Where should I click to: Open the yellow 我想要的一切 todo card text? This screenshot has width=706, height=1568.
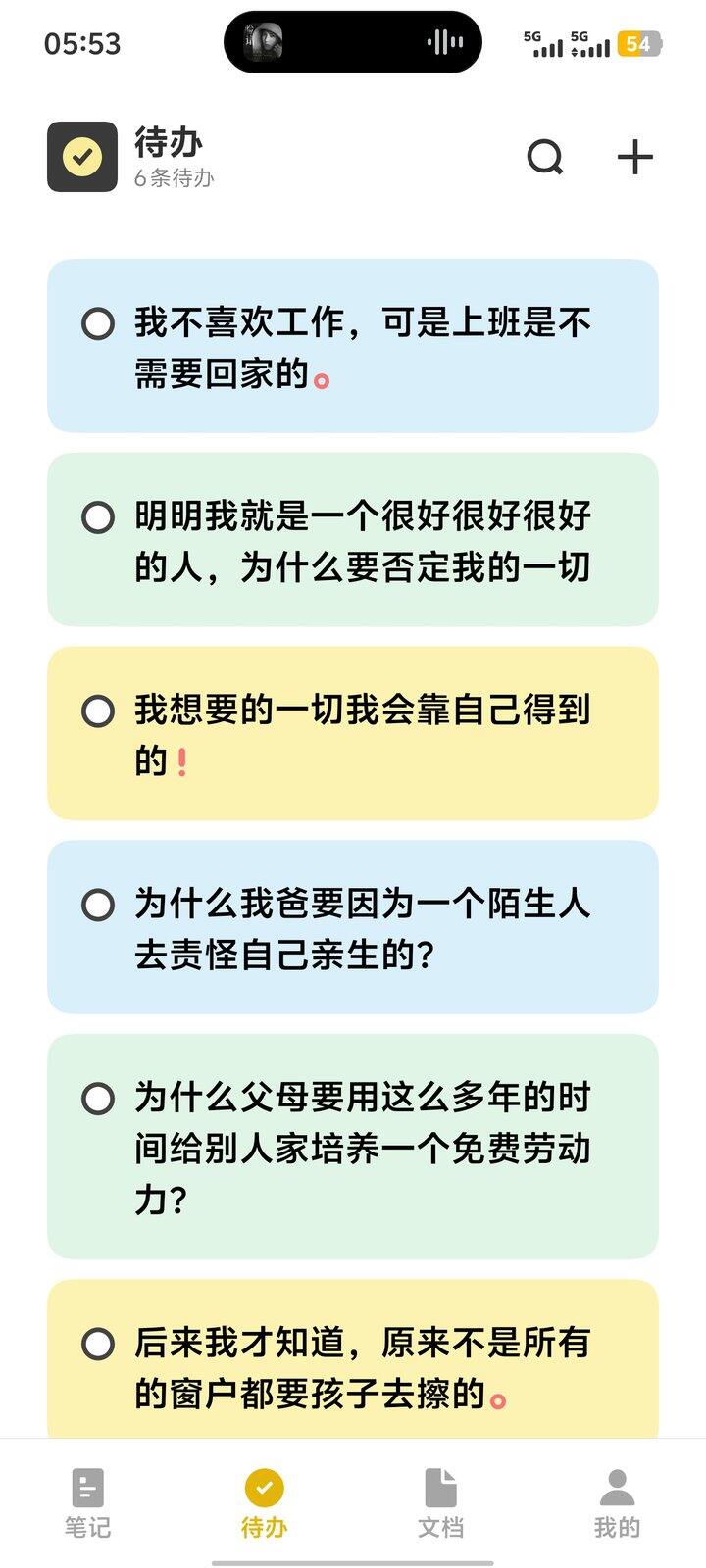pos(363,735)
